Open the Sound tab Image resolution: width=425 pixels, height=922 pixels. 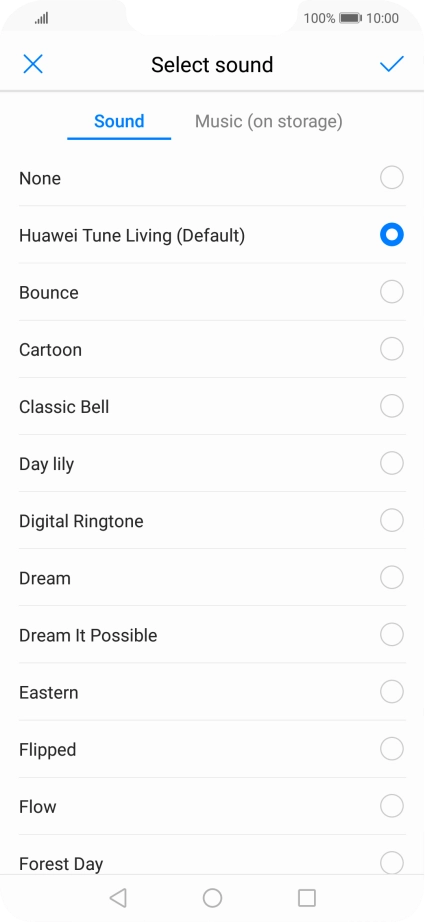[119, 122]
